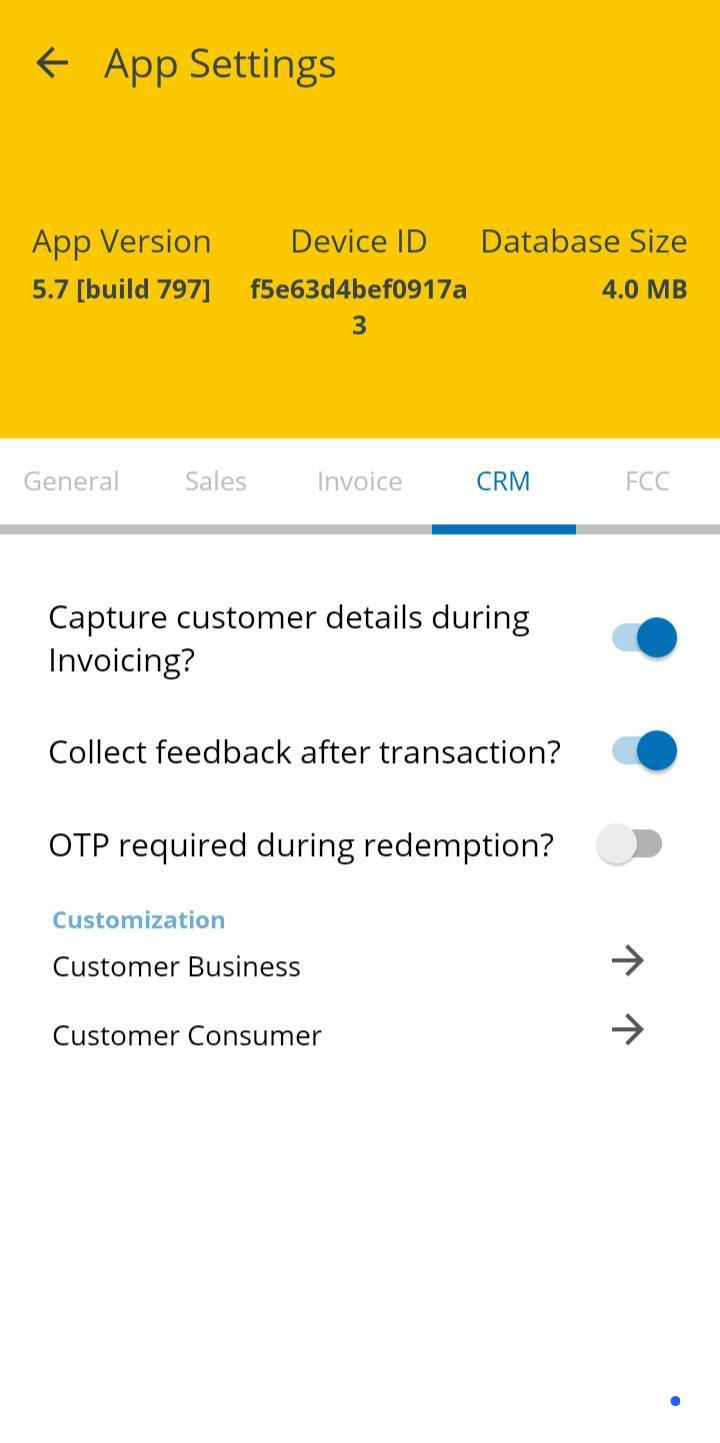Switch to the General tab

[x=71, y=481]
